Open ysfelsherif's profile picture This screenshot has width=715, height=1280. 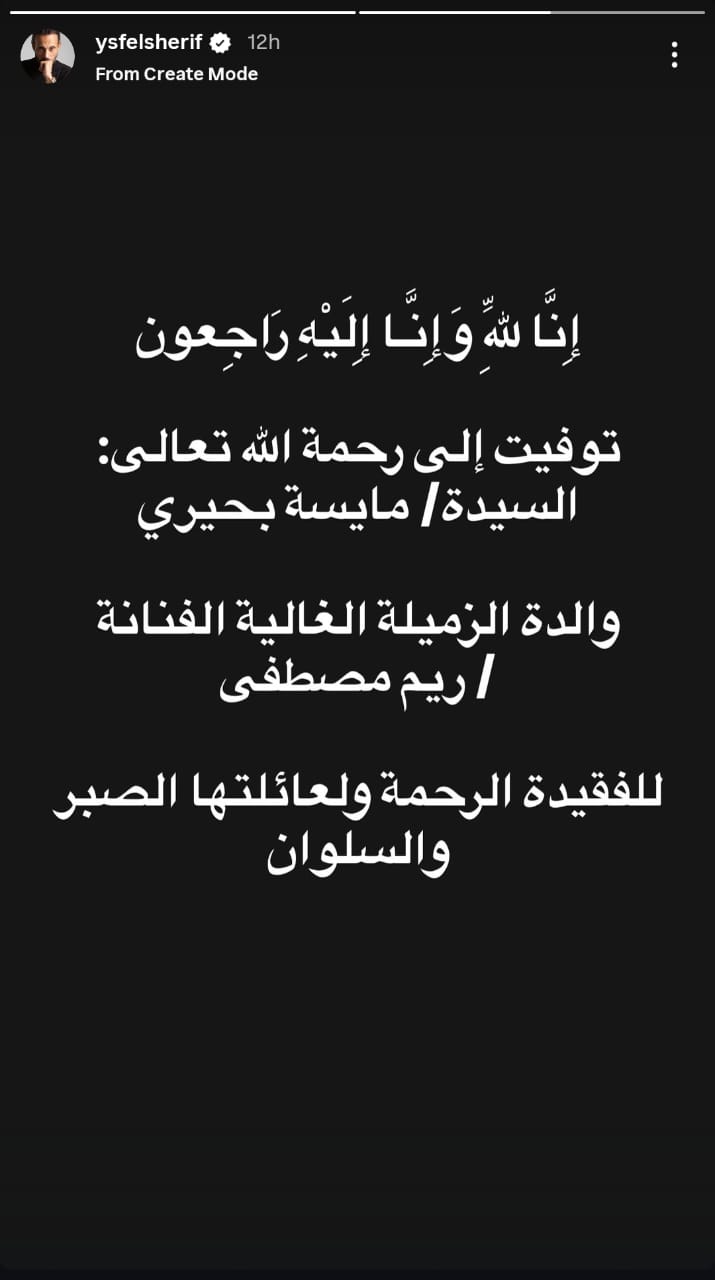47,56
